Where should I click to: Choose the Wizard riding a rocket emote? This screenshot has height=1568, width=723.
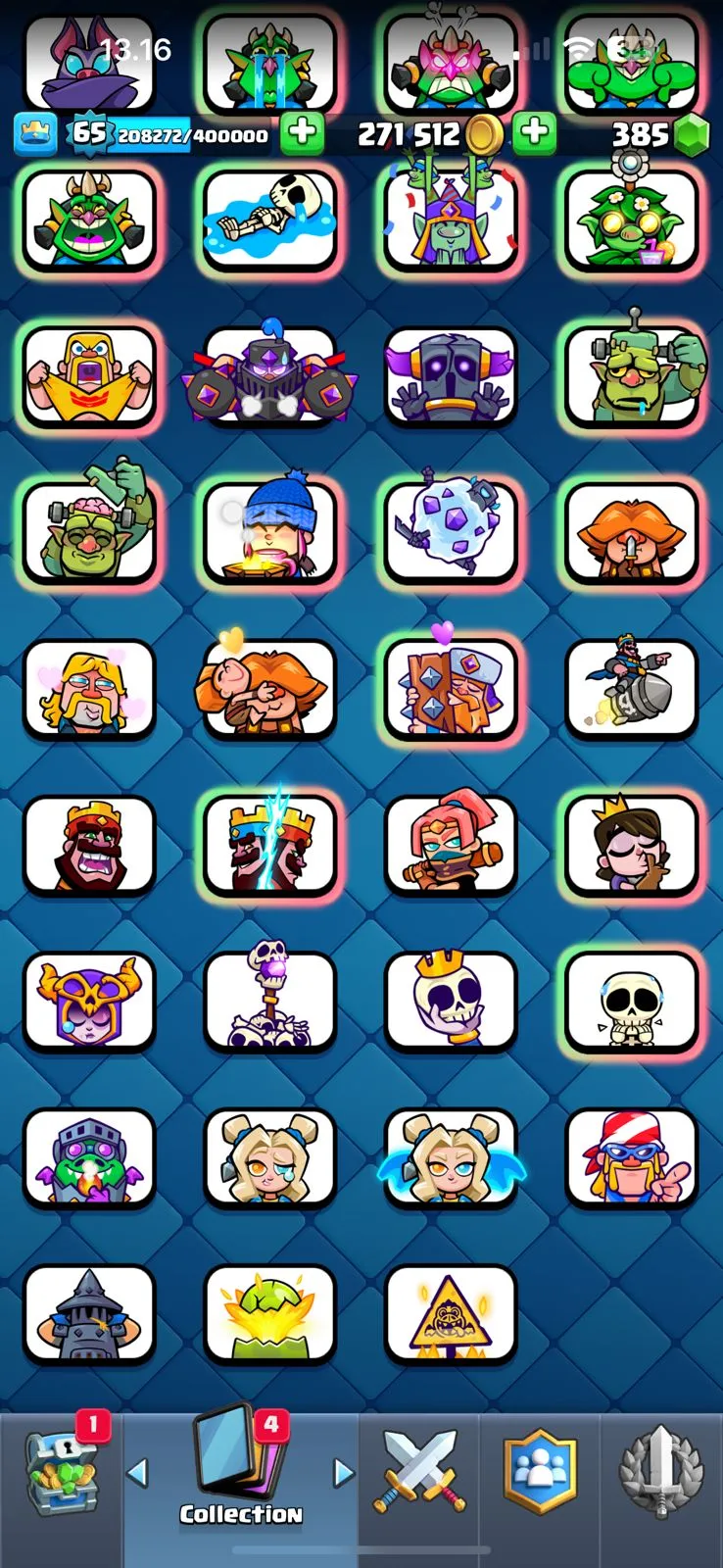point(632,688)
